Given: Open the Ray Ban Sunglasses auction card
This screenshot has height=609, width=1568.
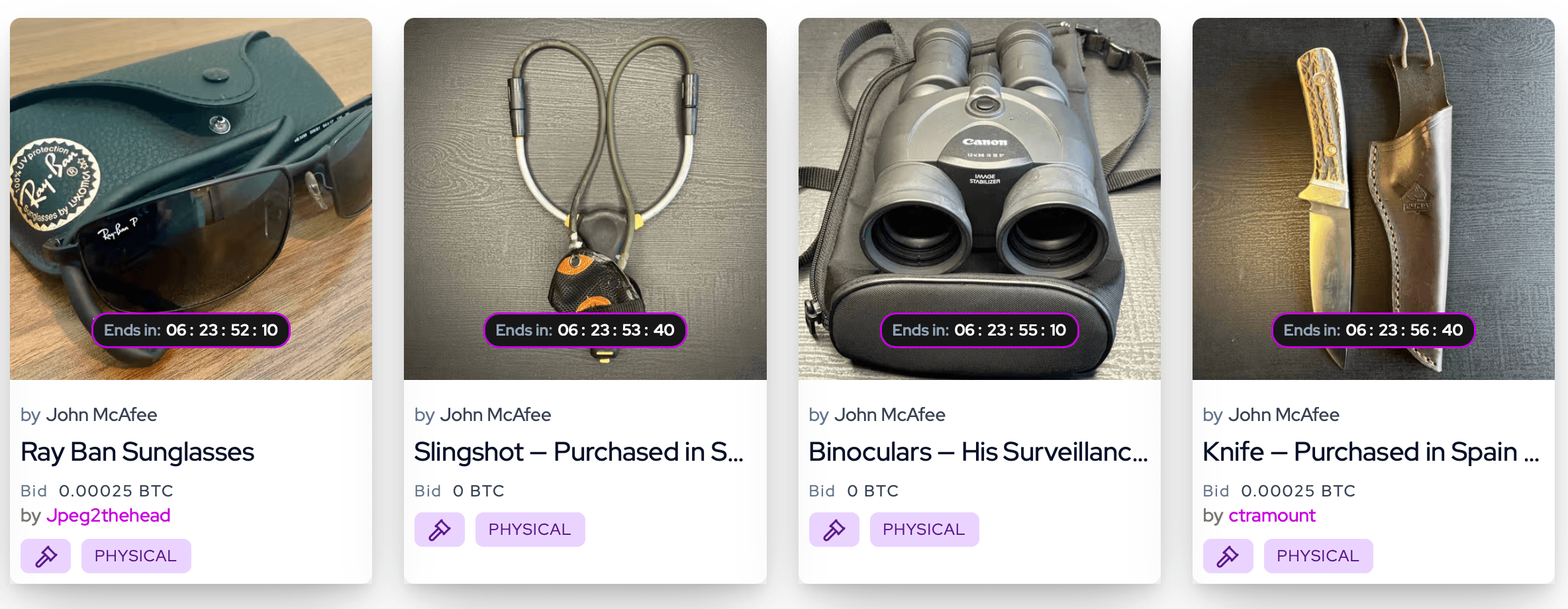Looking at the screenshot, I should pos(137,452).
